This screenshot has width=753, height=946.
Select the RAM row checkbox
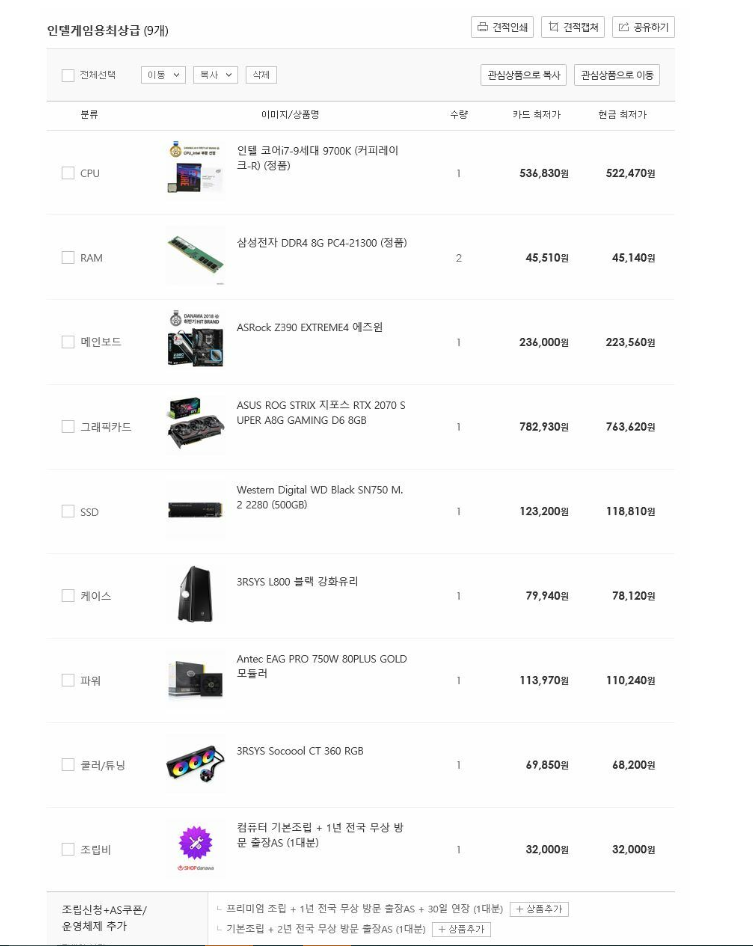[x=68, y=258]
